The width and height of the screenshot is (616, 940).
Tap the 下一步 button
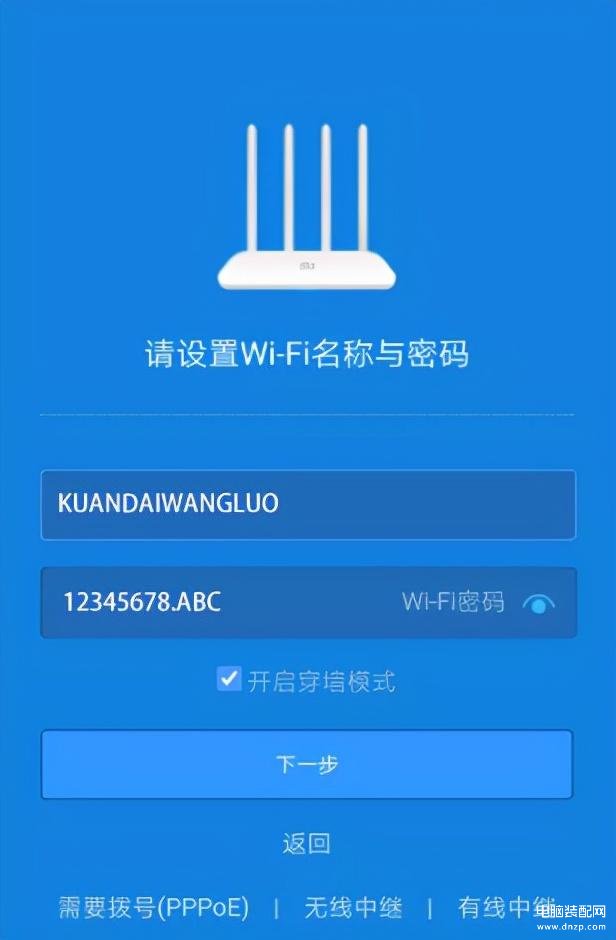click(307, 764)
